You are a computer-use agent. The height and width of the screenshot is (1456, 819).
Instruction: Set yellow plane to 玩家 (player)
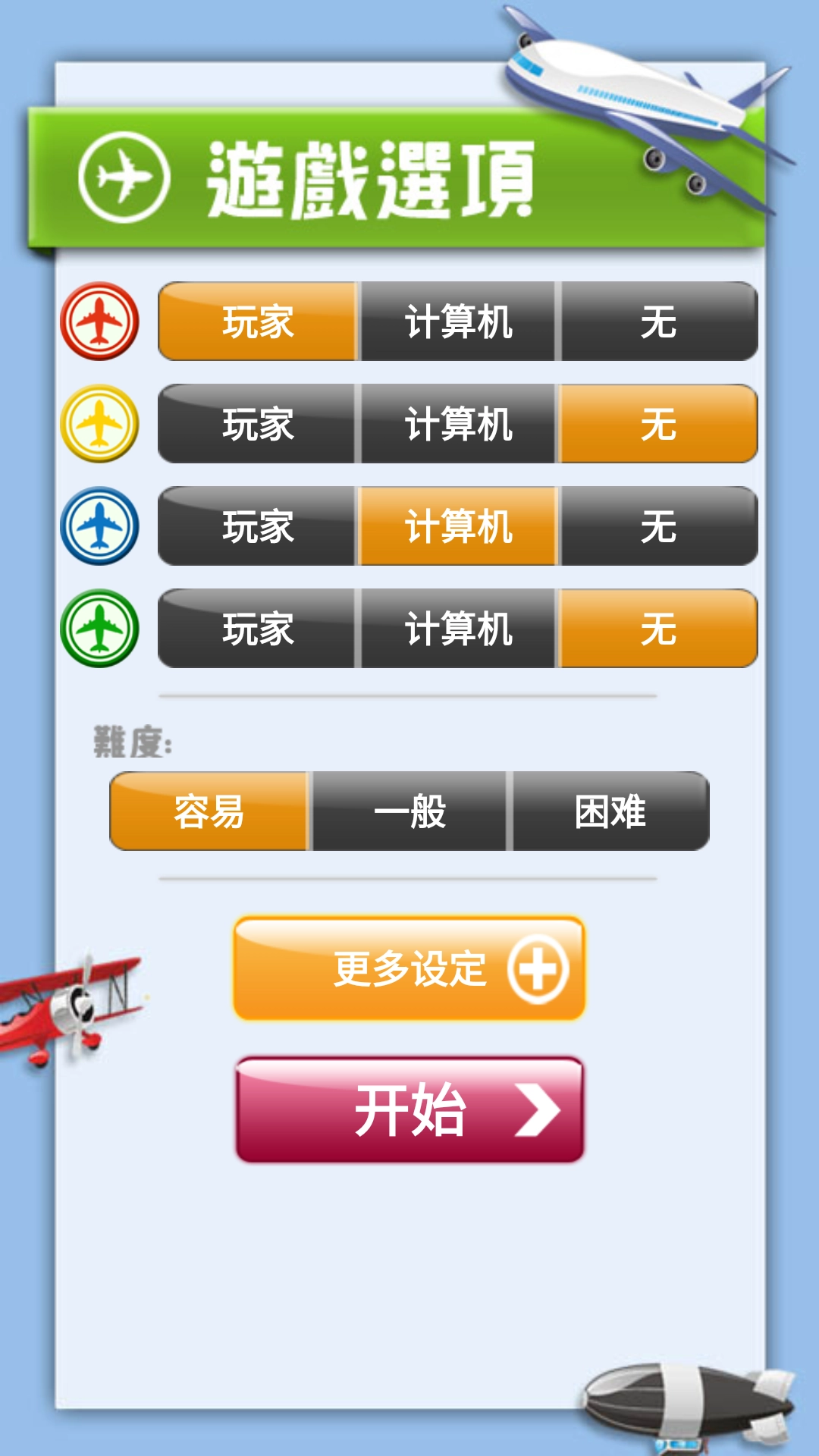click(x=257, y=424)
